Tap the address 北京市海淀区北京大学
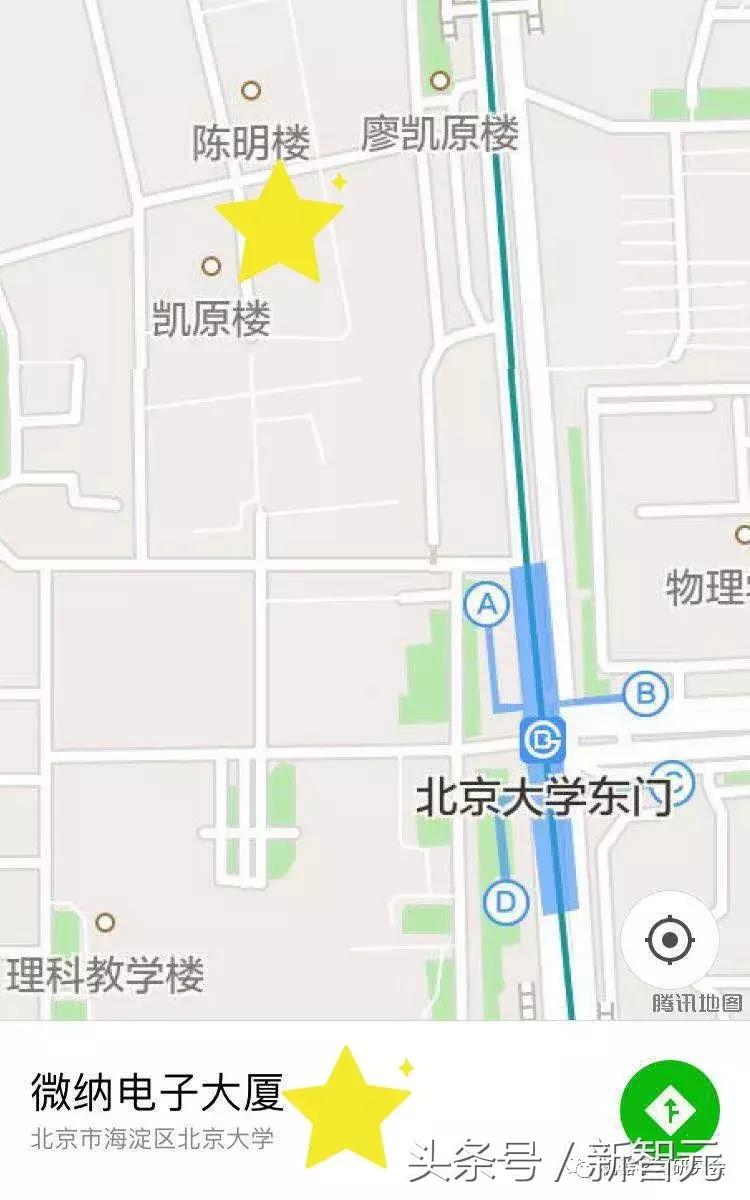This screenshot has width=750, height=1200. coord(155,1138)
